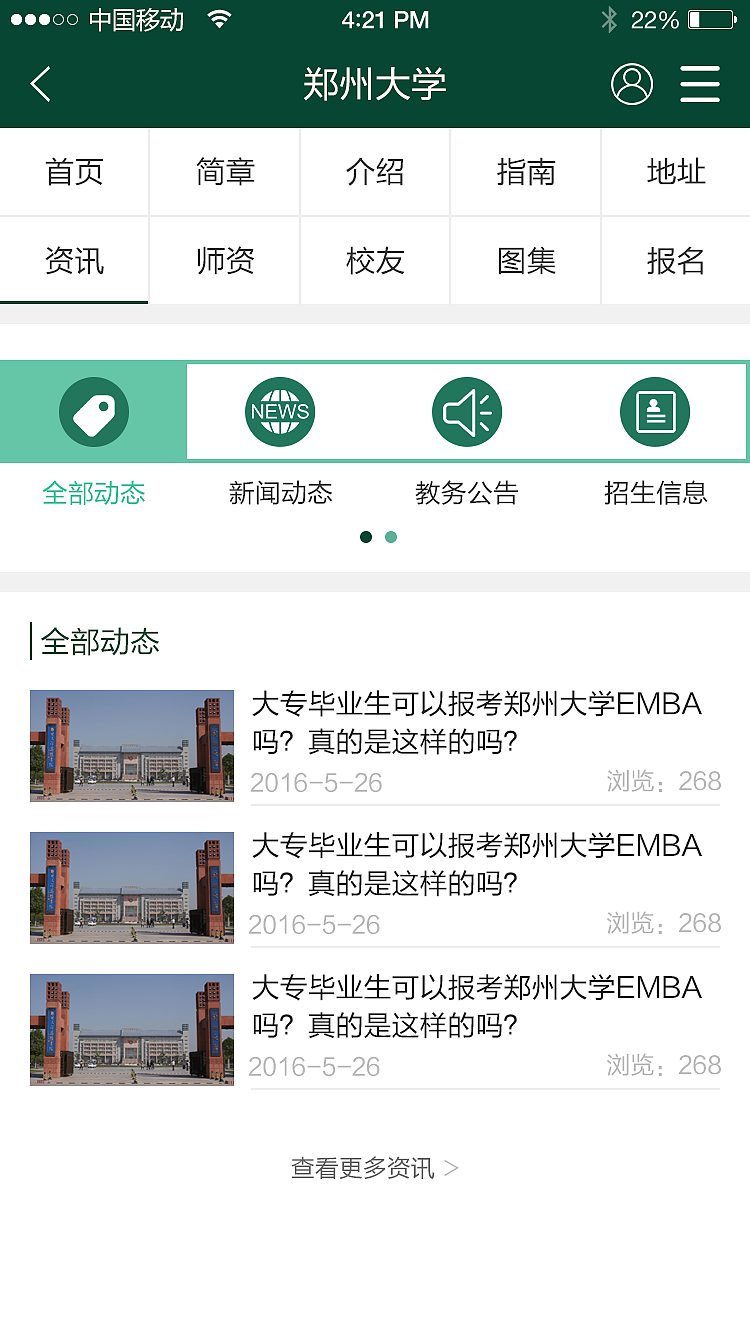Open the hamburger menu at top right

click(x=700, y=84)
